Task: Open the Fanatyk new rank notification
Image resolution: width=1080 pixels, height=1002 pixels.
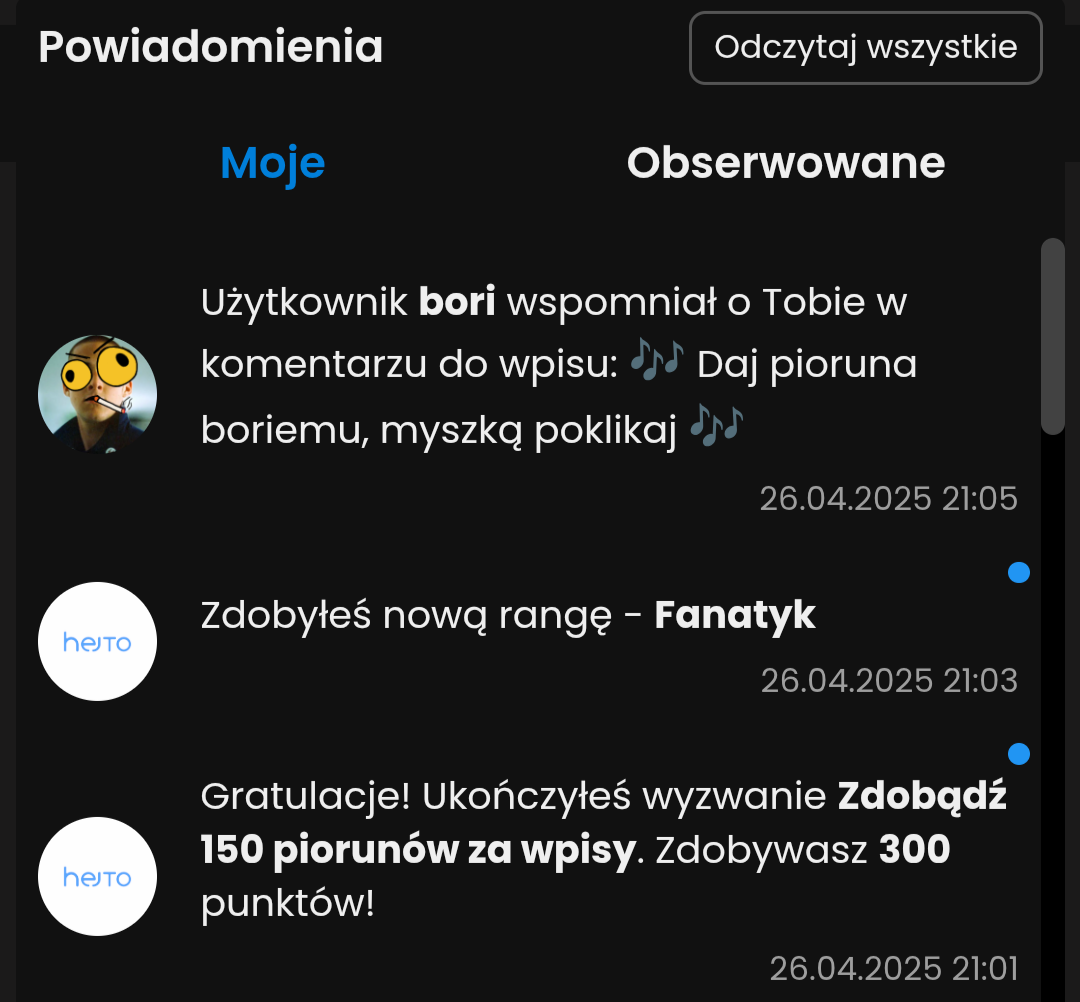Action: [x=508, y=616]
